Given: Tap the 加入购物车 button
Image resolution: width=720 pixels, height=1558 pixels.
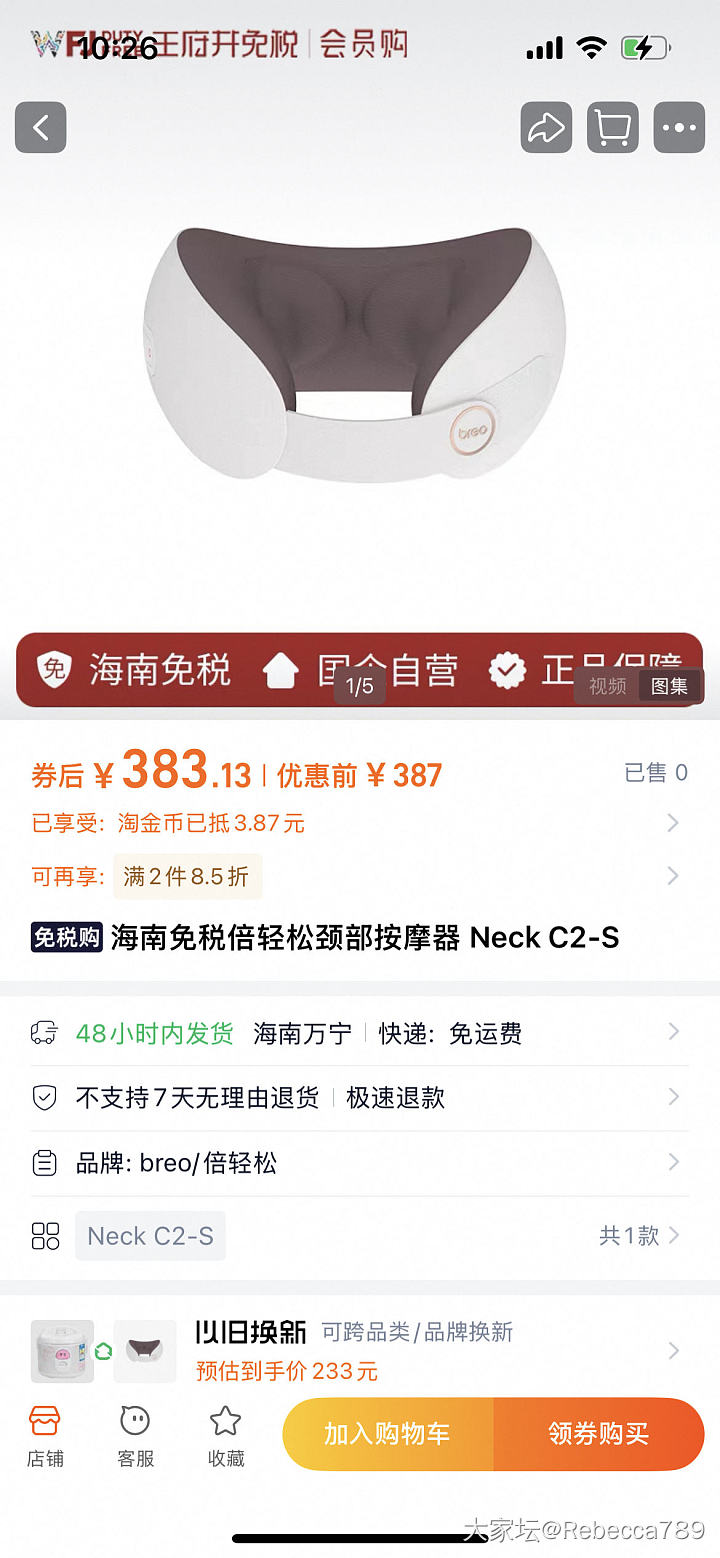Looking at the screenshot, I should [387, 1434].
